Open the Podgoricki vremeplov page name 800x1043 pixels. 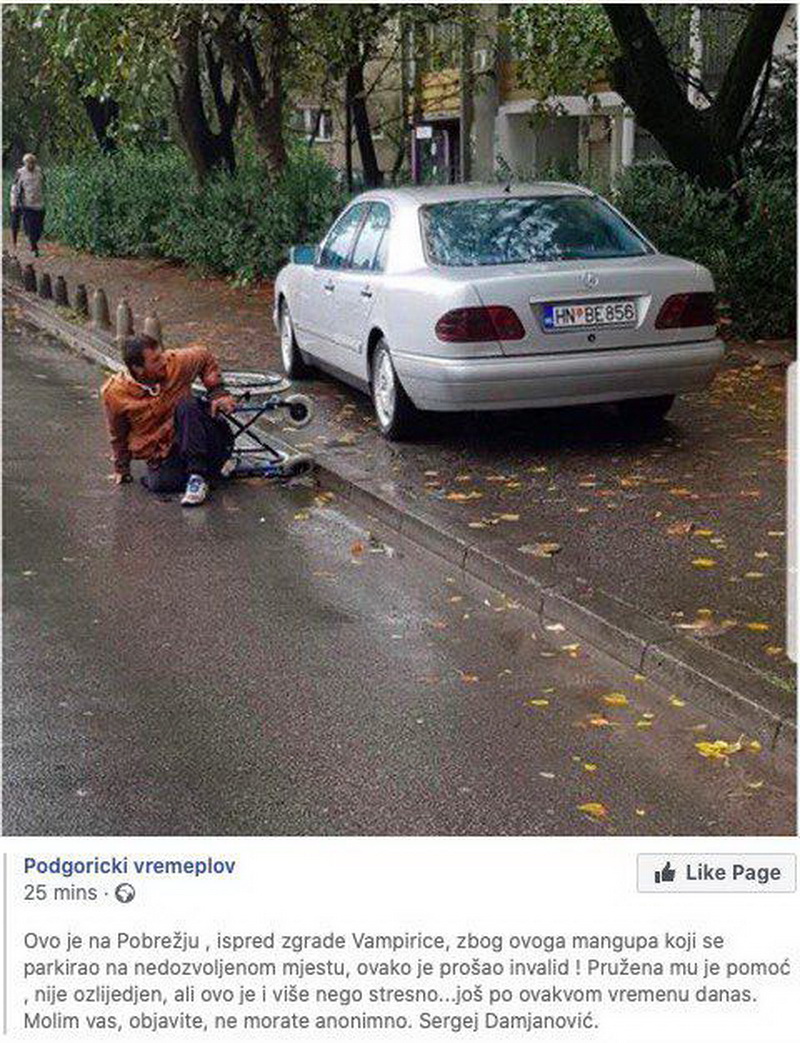pyautogui.click(x=129, y=866)
